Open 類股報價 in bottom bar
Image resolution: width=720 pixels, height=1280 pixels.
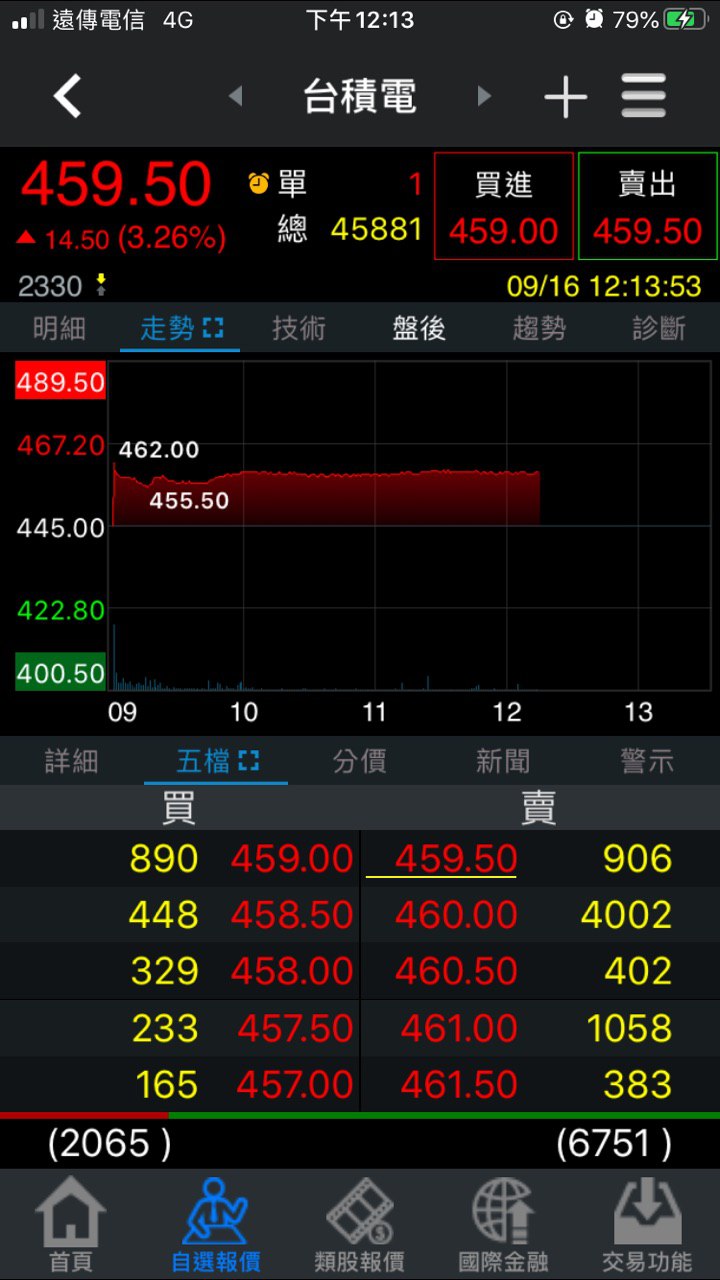tap(359, 1225)
